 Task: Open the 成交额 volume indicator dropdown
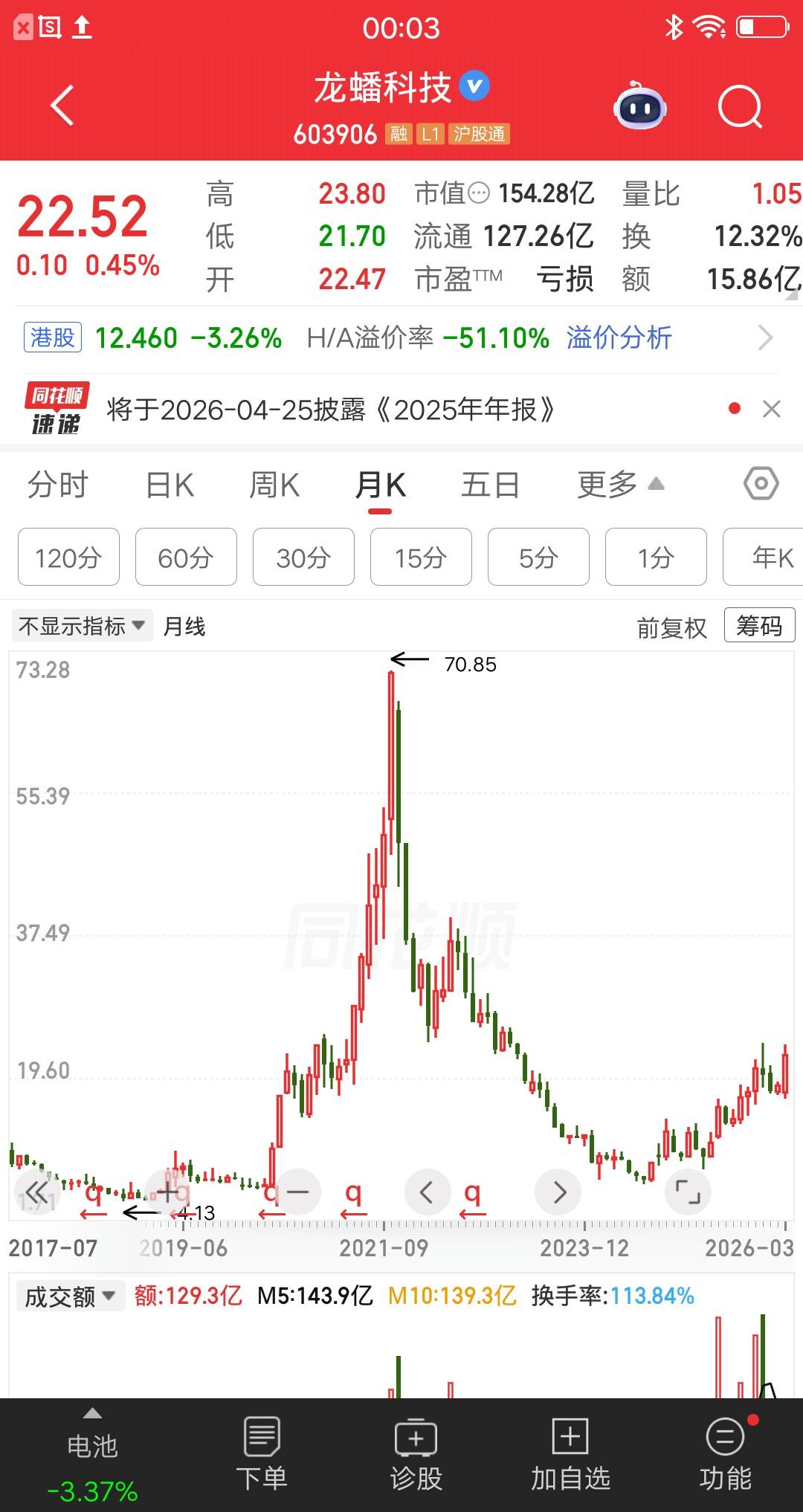point(71,1295)
